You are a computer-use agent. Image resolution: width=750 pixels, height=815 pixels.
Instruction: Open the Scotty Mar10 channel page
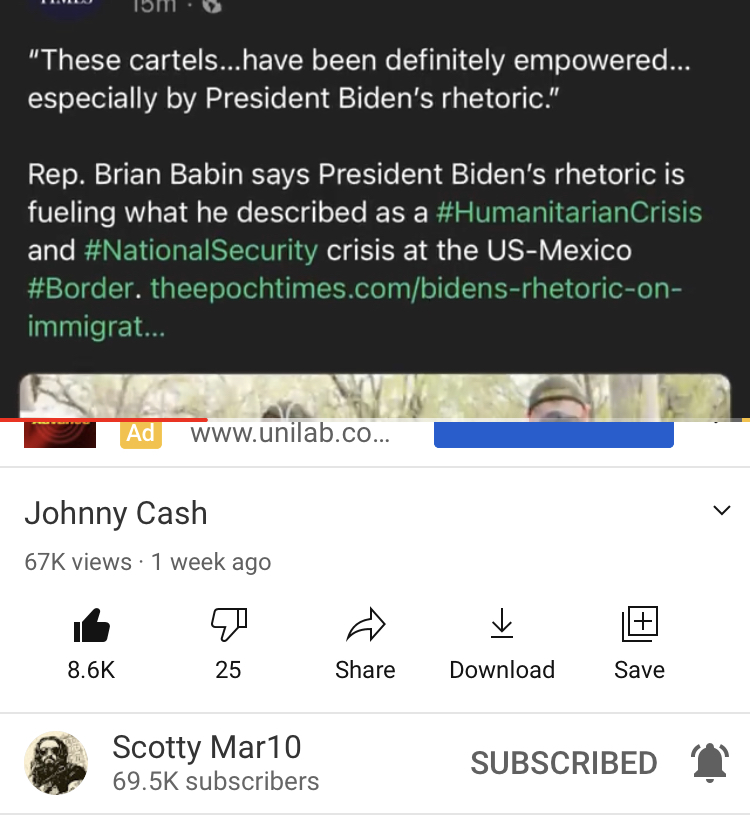[x=56, y=763]
